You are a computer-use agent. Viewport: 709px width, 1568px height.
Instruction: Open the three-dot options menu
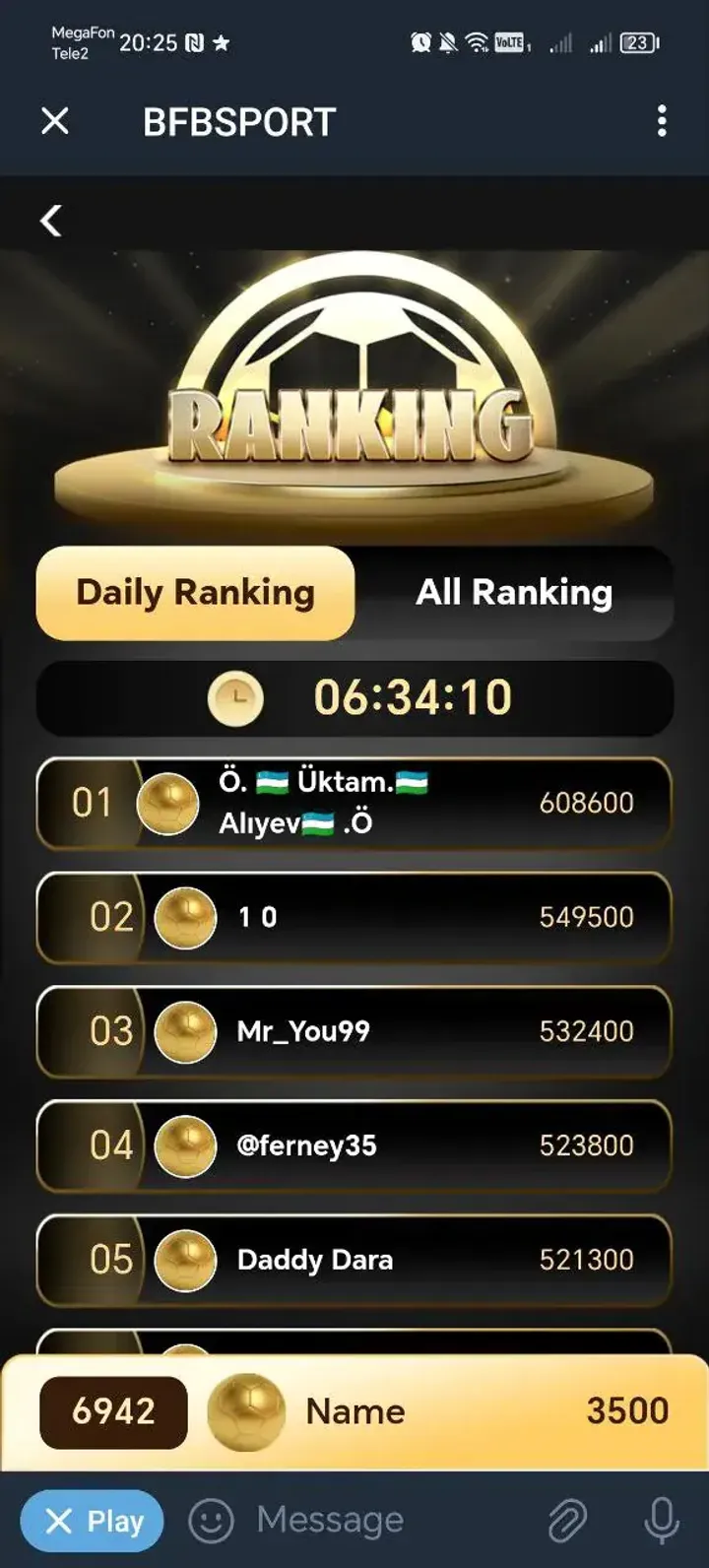point(662,121)
